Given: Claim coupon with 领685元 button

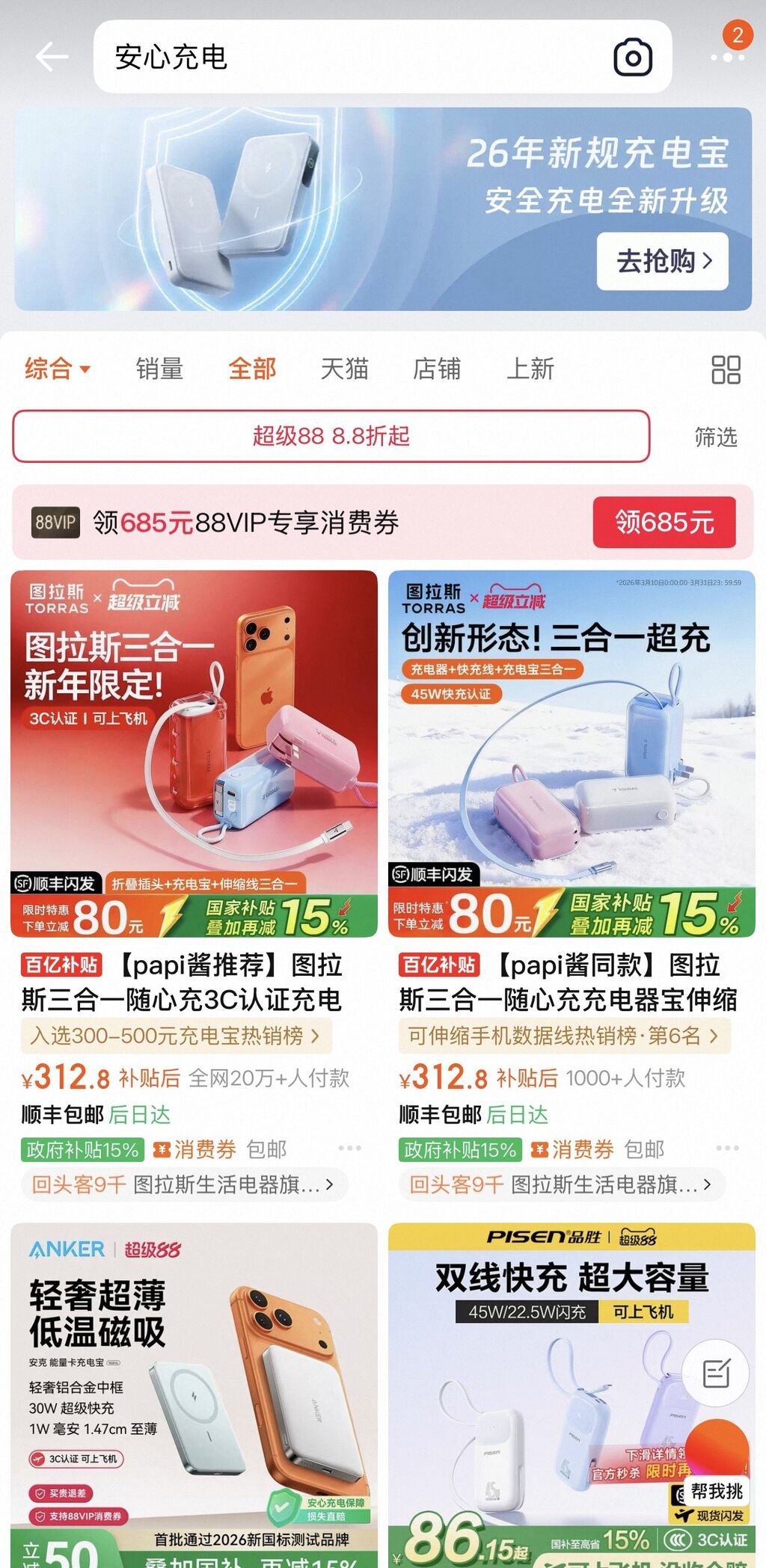Looking at the screenshot, I should [x=664, y=522].
